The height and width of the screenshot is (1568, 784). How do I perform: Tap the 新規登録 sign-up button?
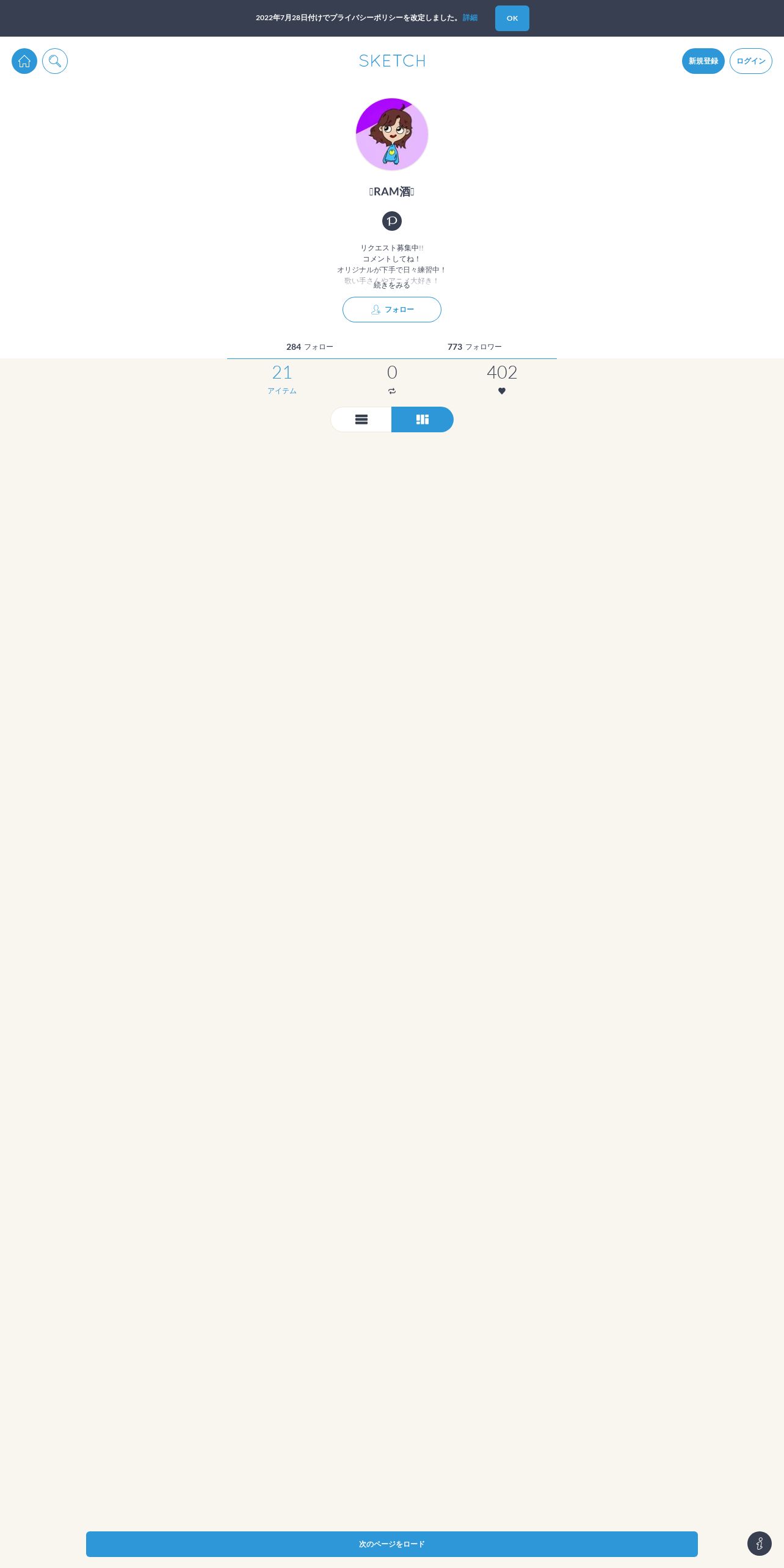pyautogui.click(x=703, y=61)
